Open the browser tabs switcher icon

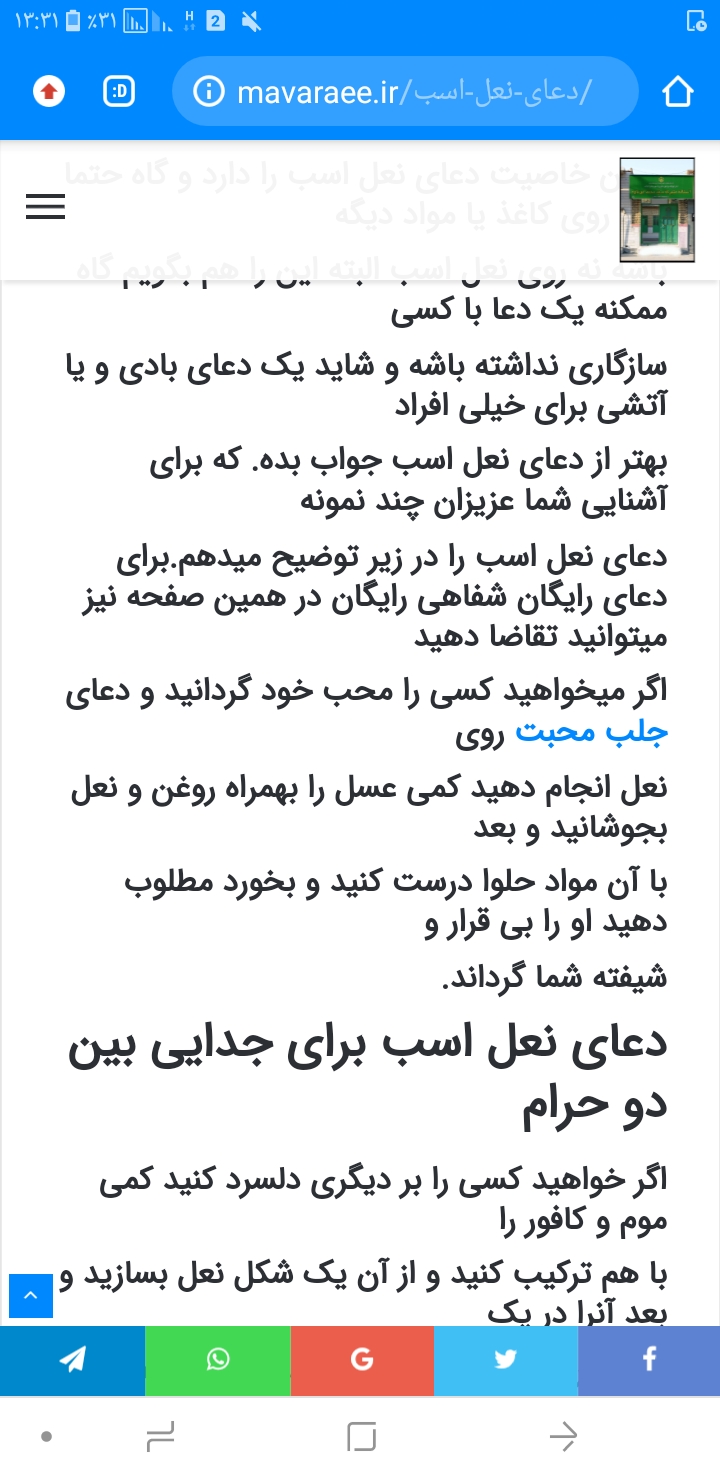click(119, 93)
